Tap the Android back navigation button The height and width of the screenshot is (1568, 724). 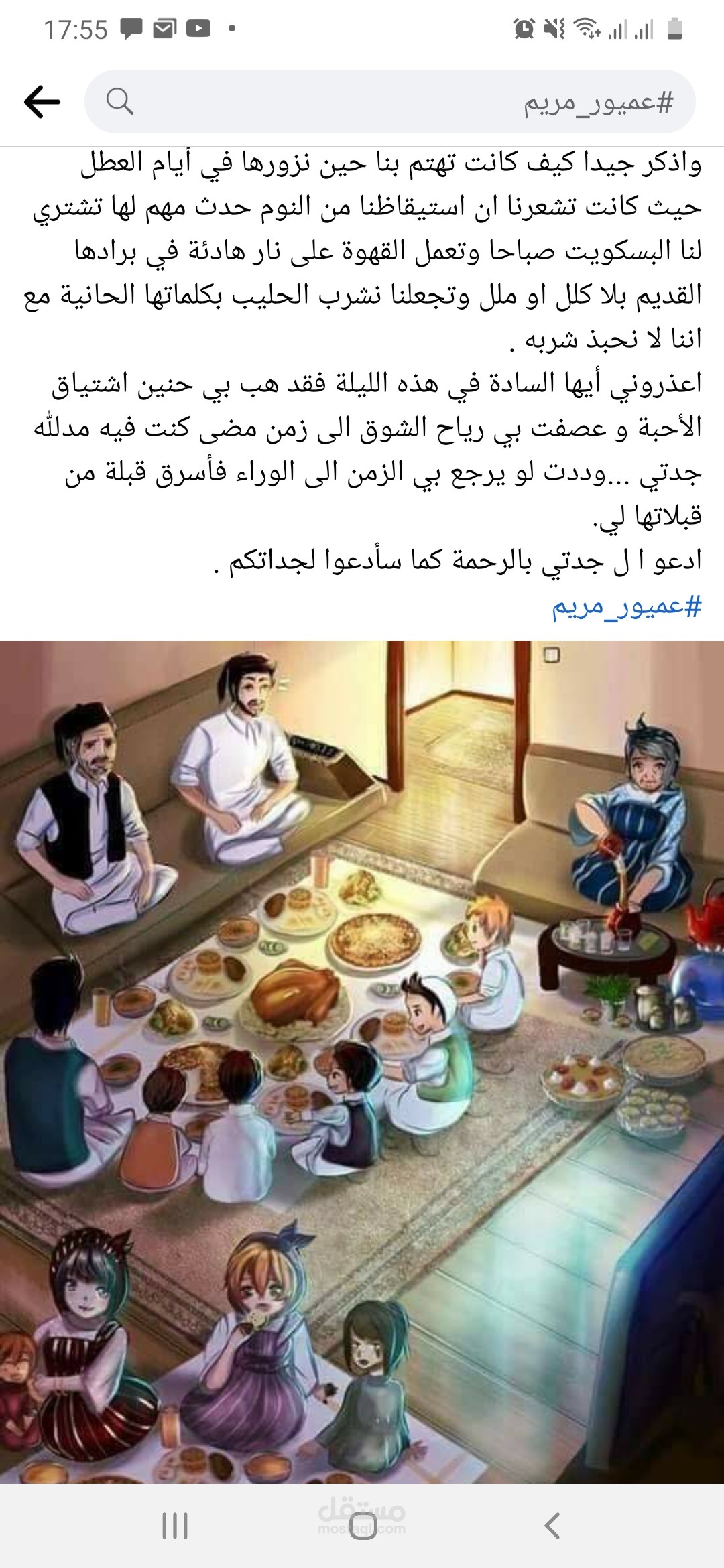point(551,1526)
